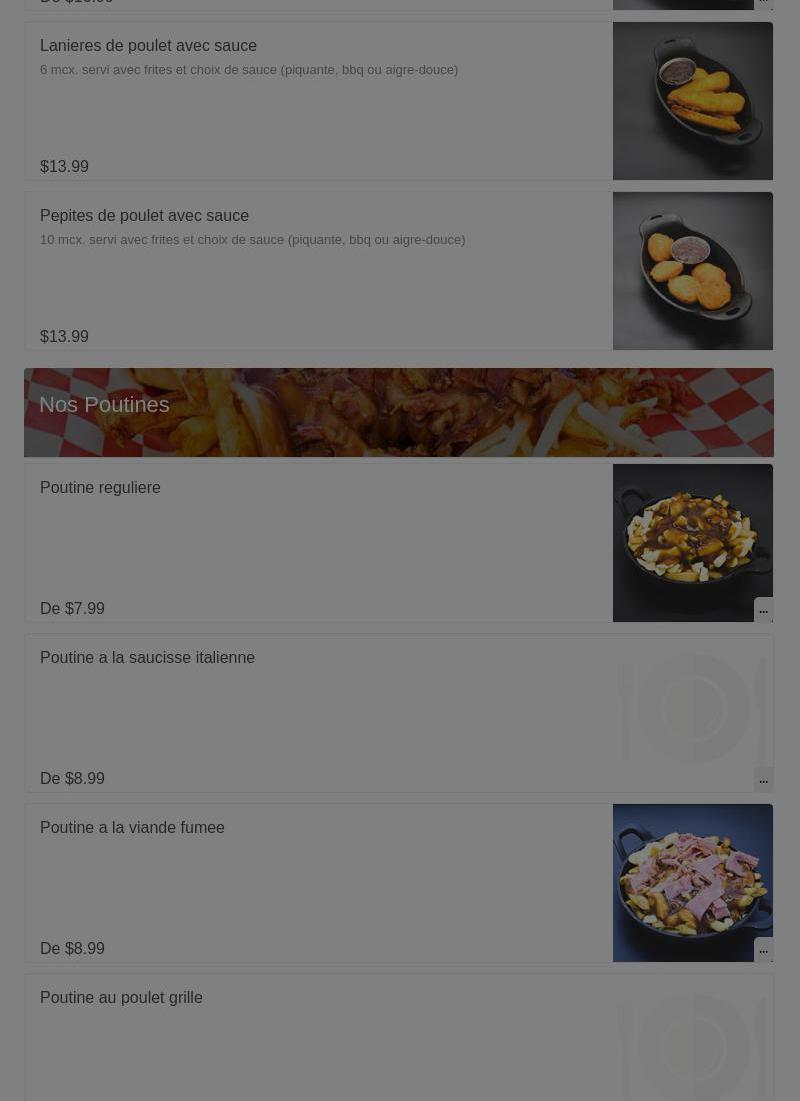Open the Poutine reguliere item
This screenshot has width=800, height=1101.
tap(100, 488)
